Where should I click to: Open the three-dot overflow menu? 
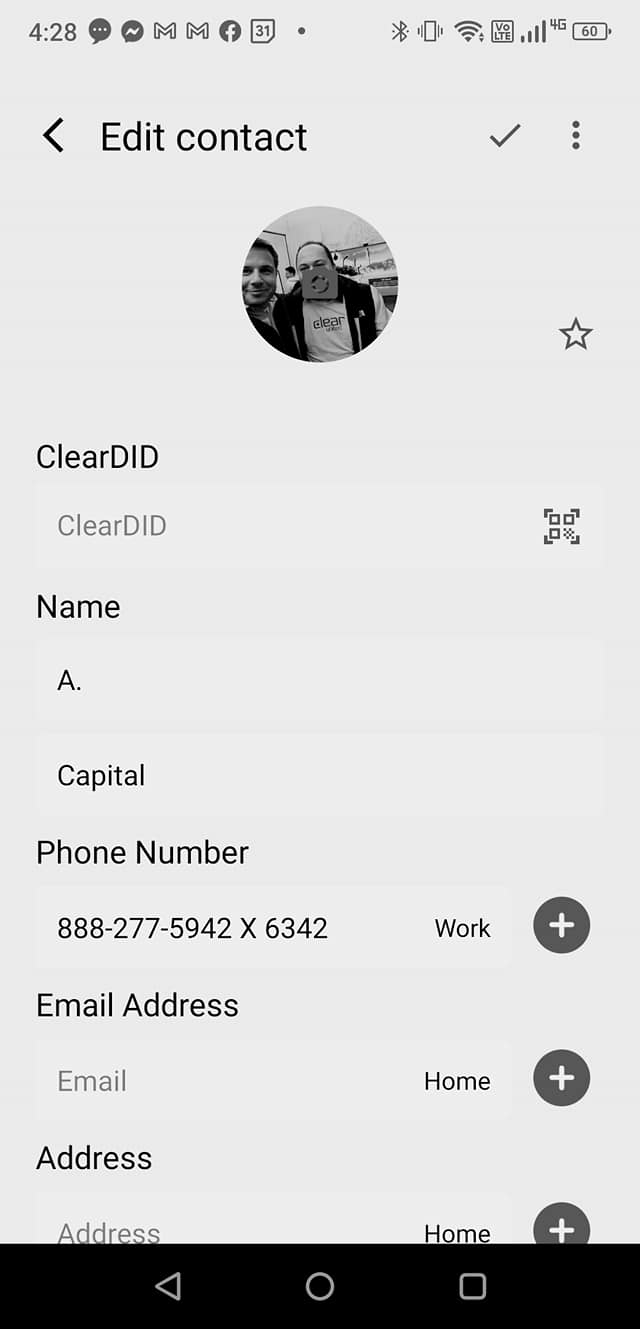[576, 136]
